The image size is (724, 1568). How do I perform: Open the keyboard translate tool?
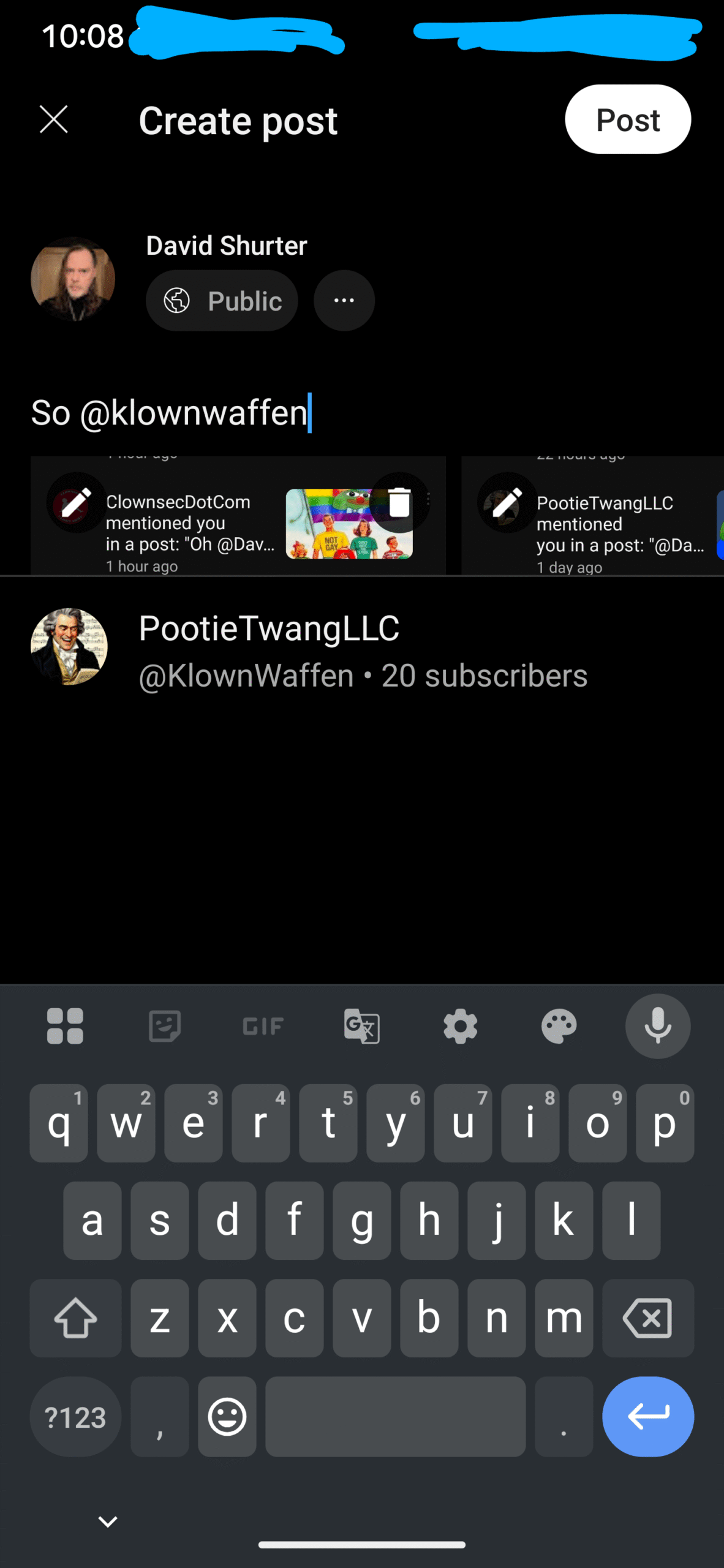click(x=362, y=1026)
